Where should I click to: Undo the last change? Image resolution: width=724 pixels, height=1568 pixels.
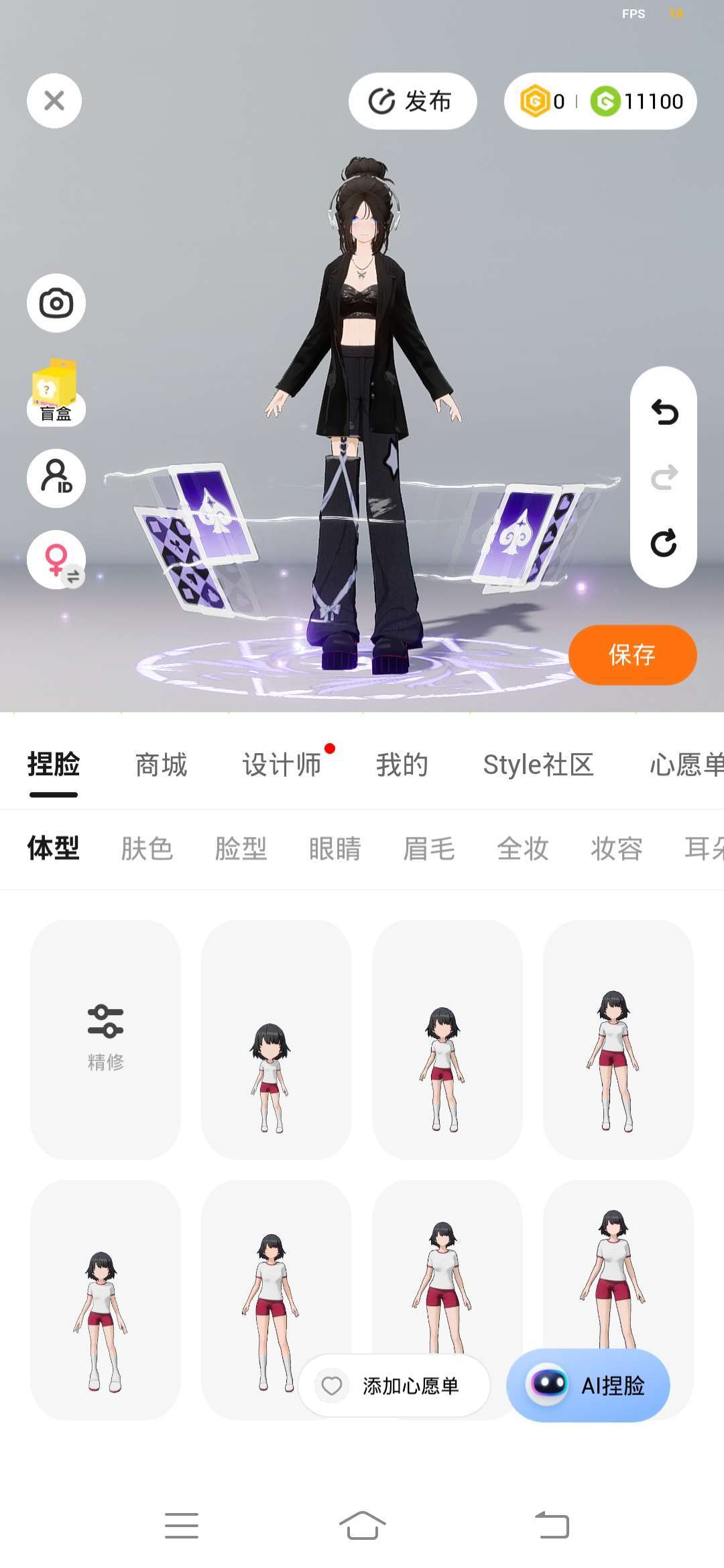pyautogui.click(x=664, y=411)
